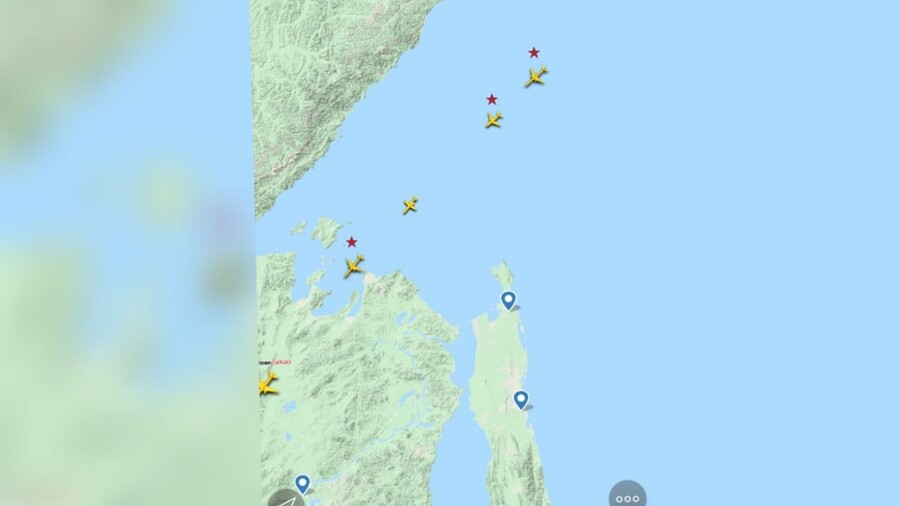Open the airport pin at the island's northern tip

tap(508, 300)
